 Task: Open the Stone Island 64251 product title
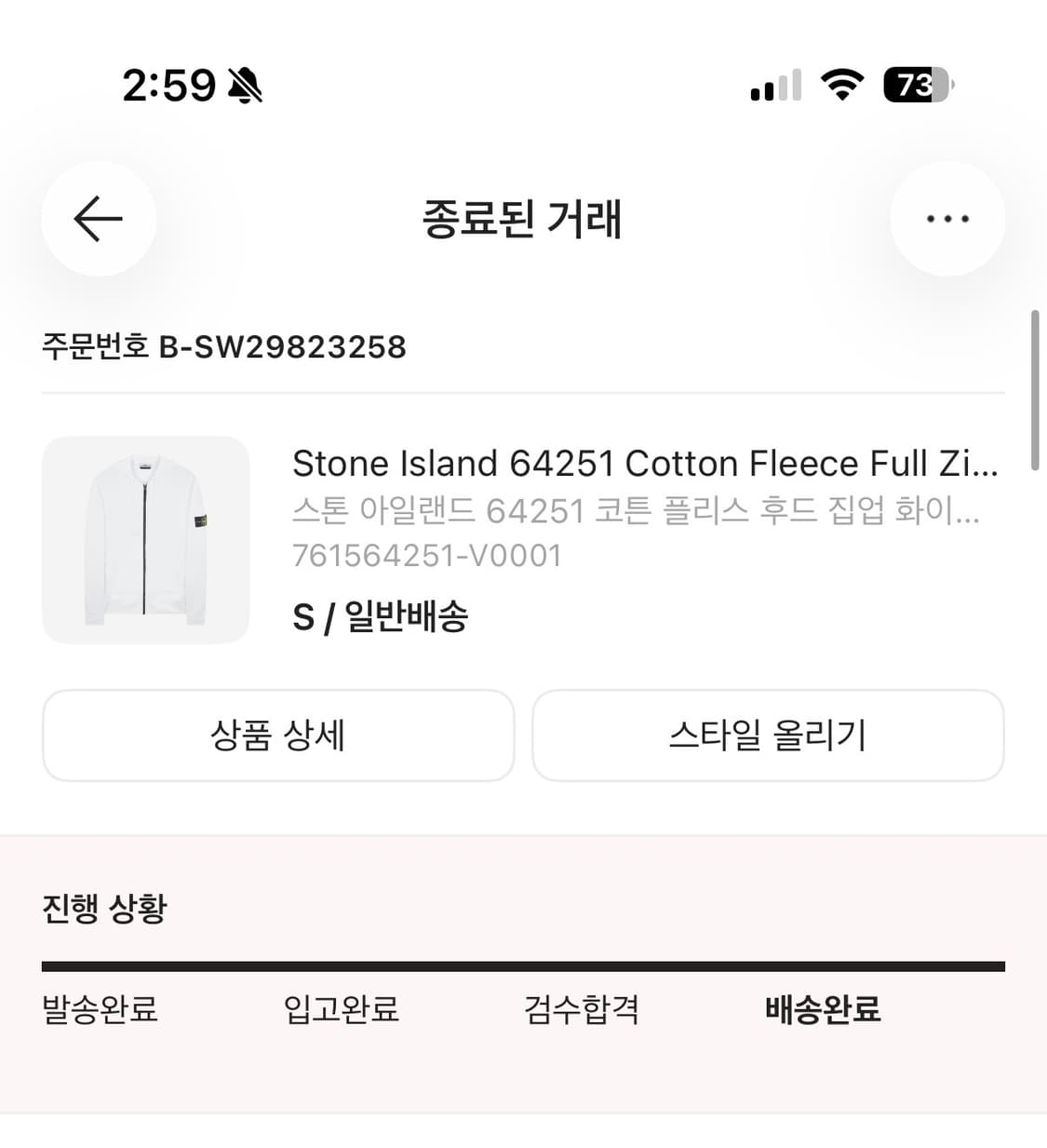pos(646,463)
